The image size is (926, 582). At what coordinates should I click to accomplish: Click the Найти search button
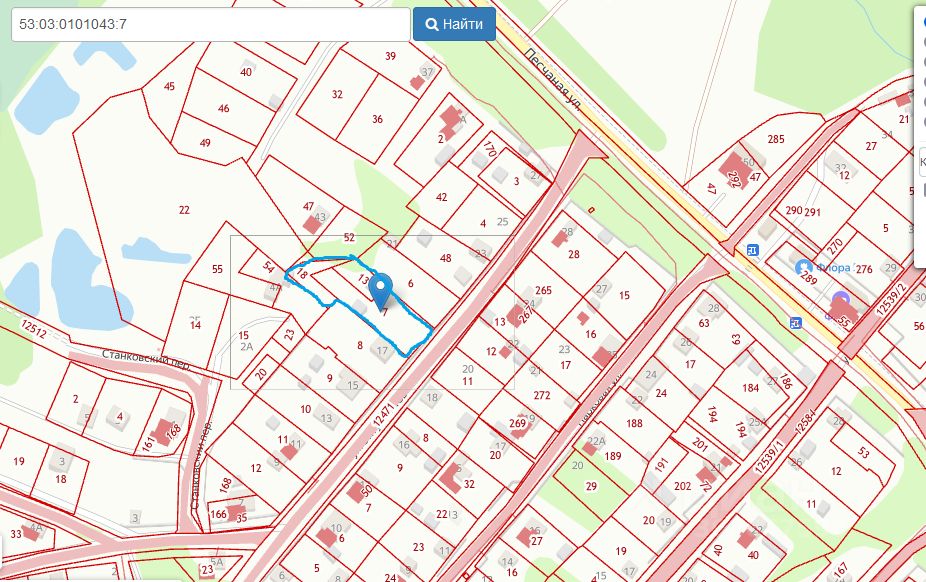(454, 24)
